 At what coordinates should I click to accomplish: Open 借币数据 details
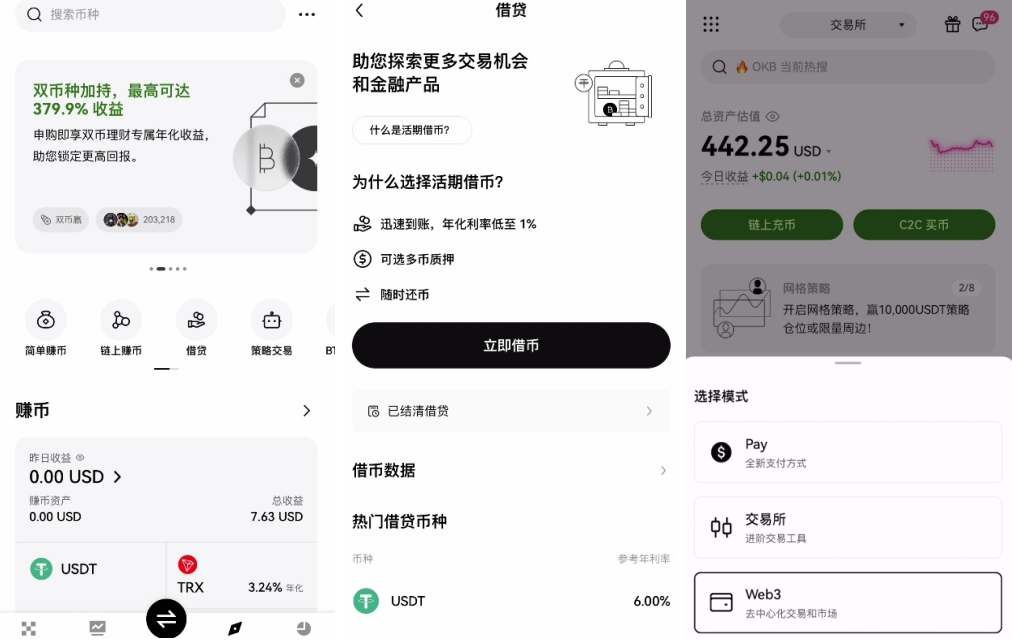(x=511, y=470)
